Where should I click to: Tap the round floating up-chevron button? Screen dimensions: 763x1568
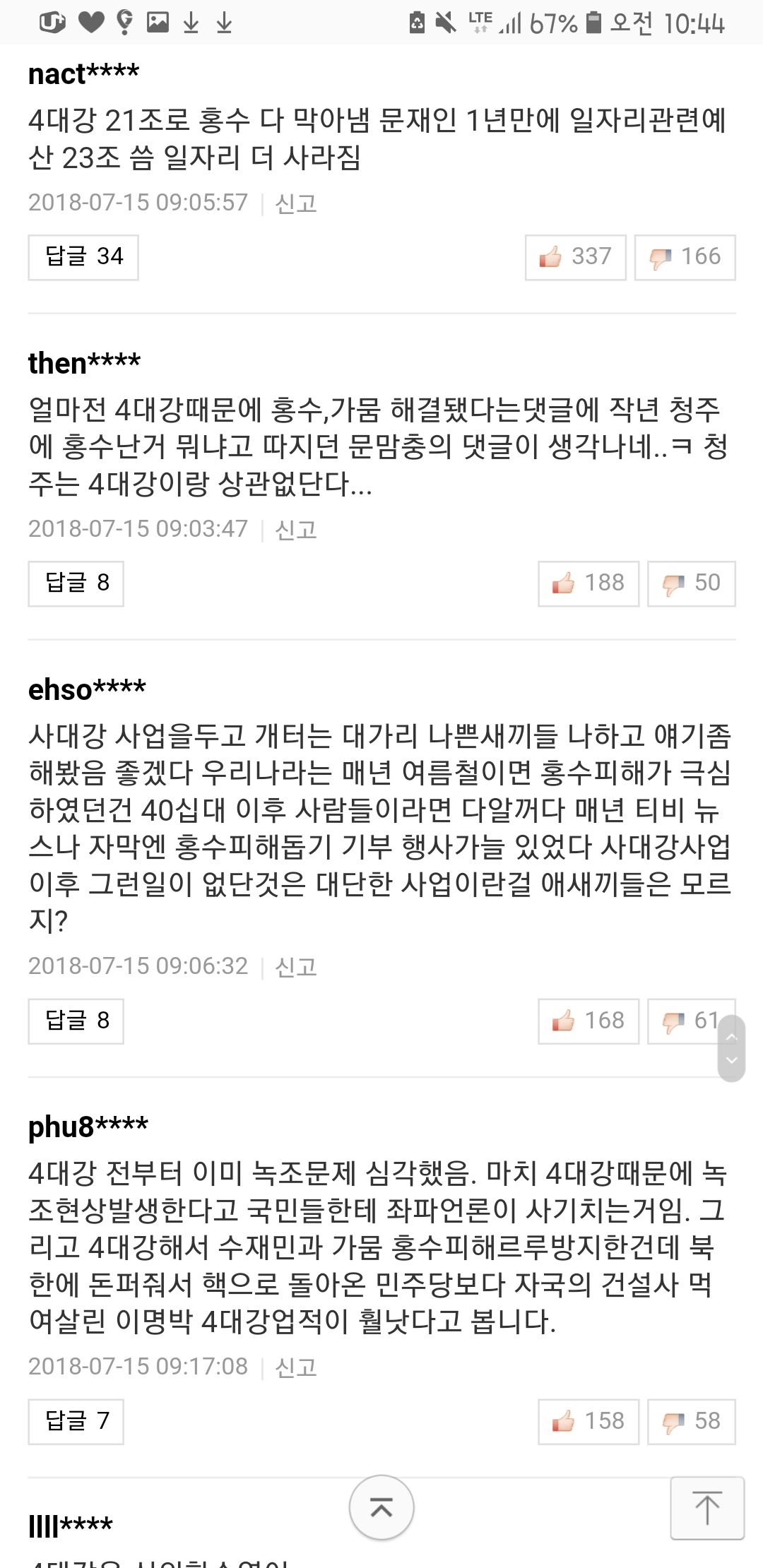(x=381, y=1507)
